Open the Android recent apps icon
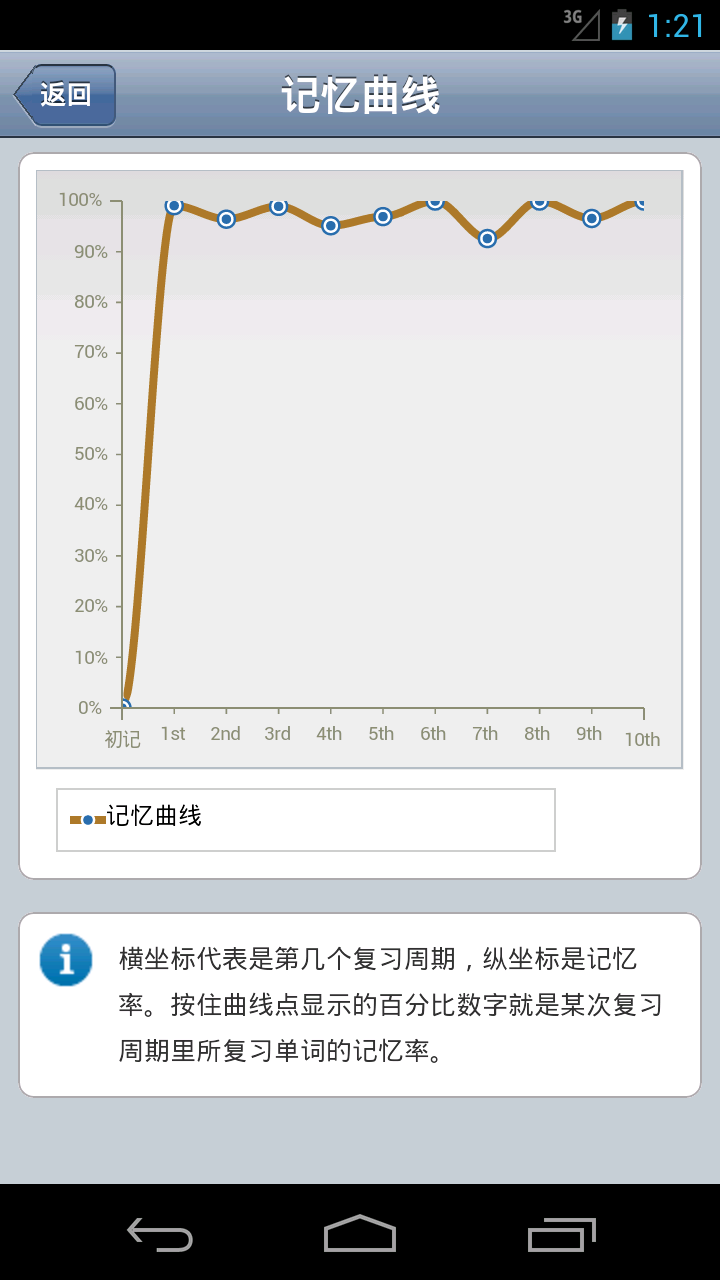Image resolution: width=720 pixels, height=1280 pixels. pyautogui.click(x=560, y=1236)
